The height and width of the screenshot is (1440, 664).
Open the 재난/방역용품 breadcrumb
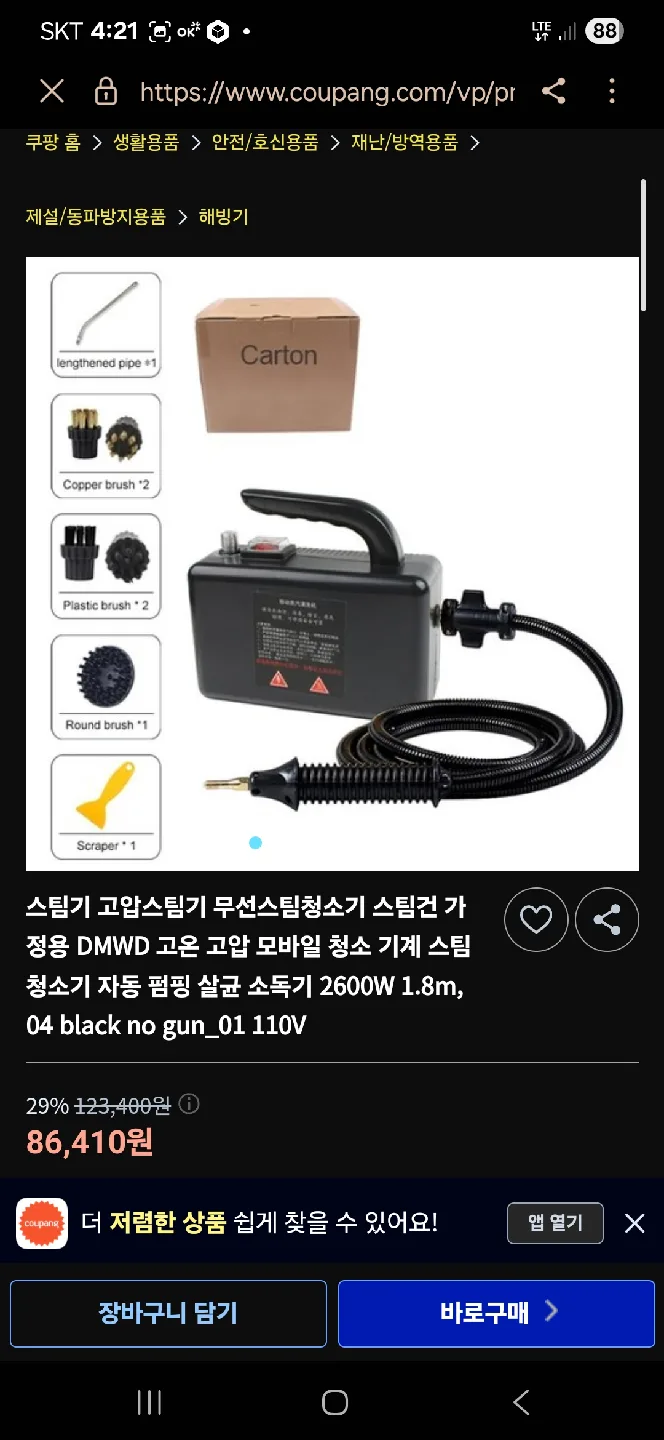[404, 142]
